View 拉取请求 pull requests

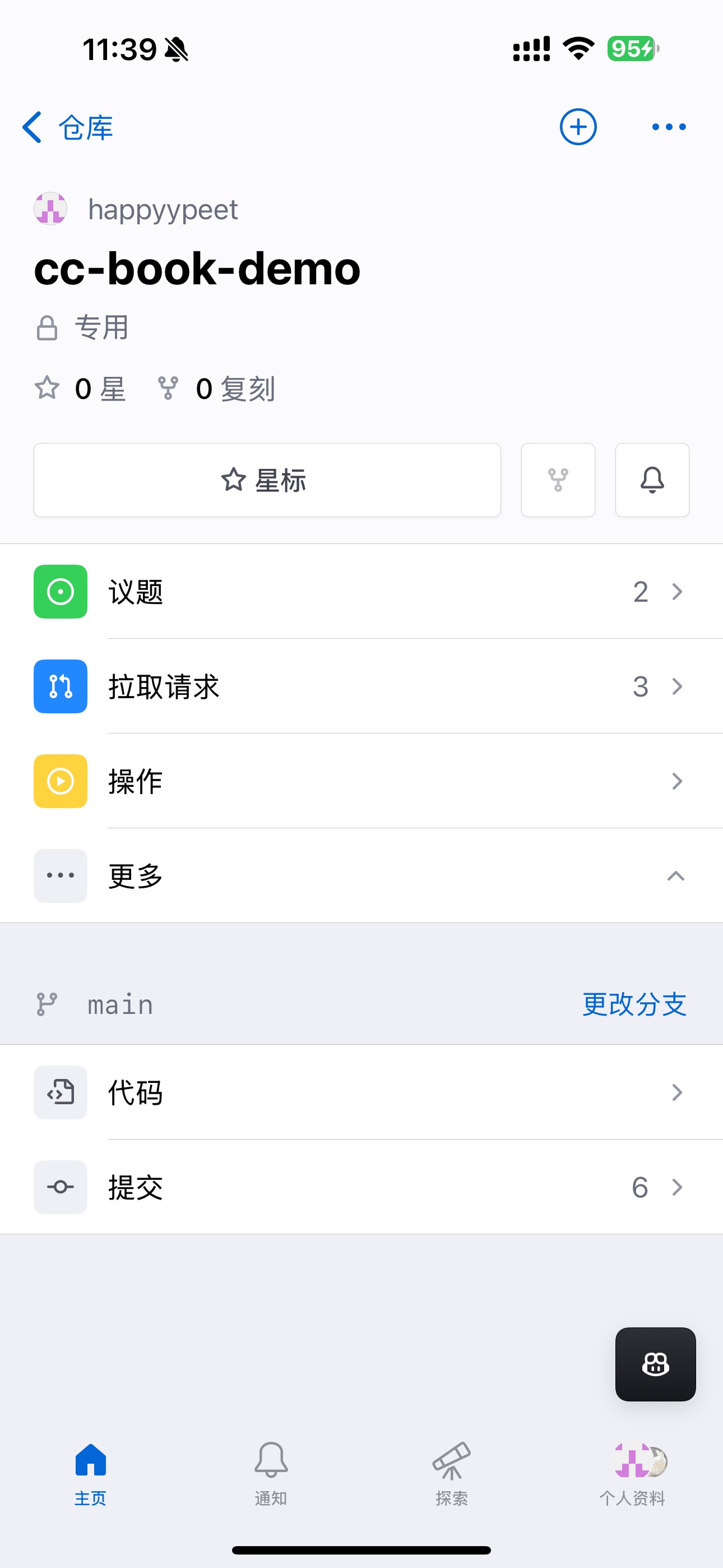361,686
